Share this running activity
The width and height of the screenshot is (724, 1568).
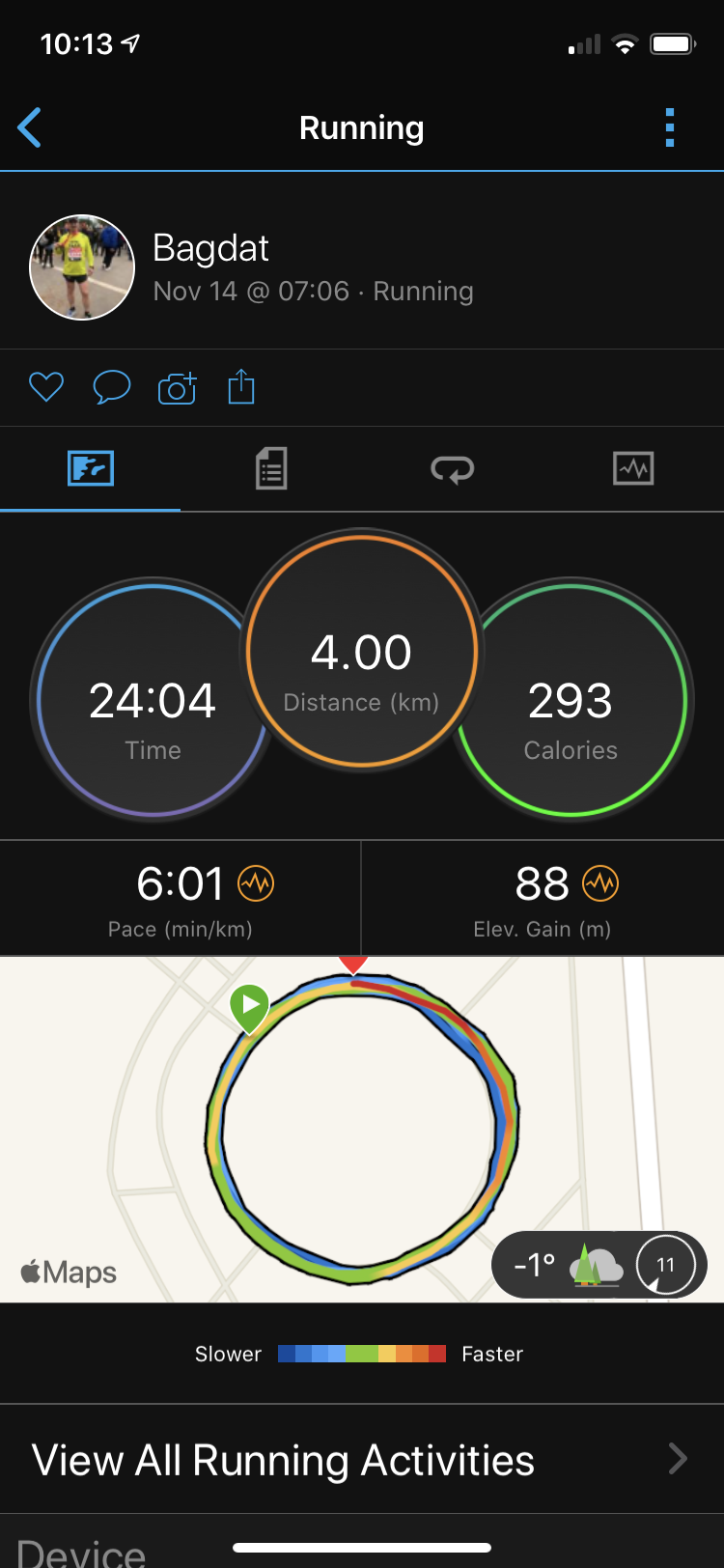coord(241,387)
